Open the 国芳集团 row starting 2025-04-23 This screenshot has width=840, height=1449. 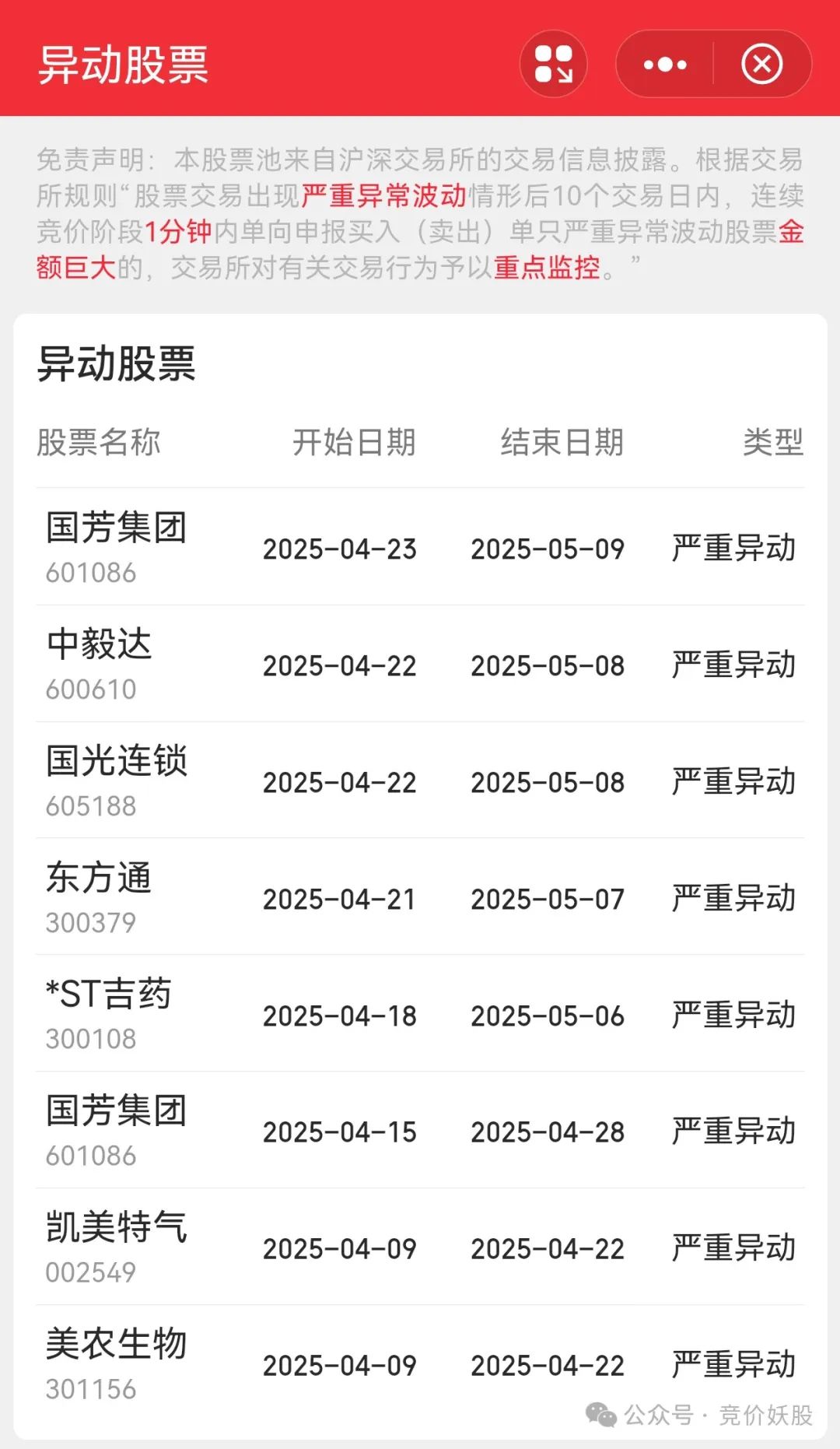[420, 547]
